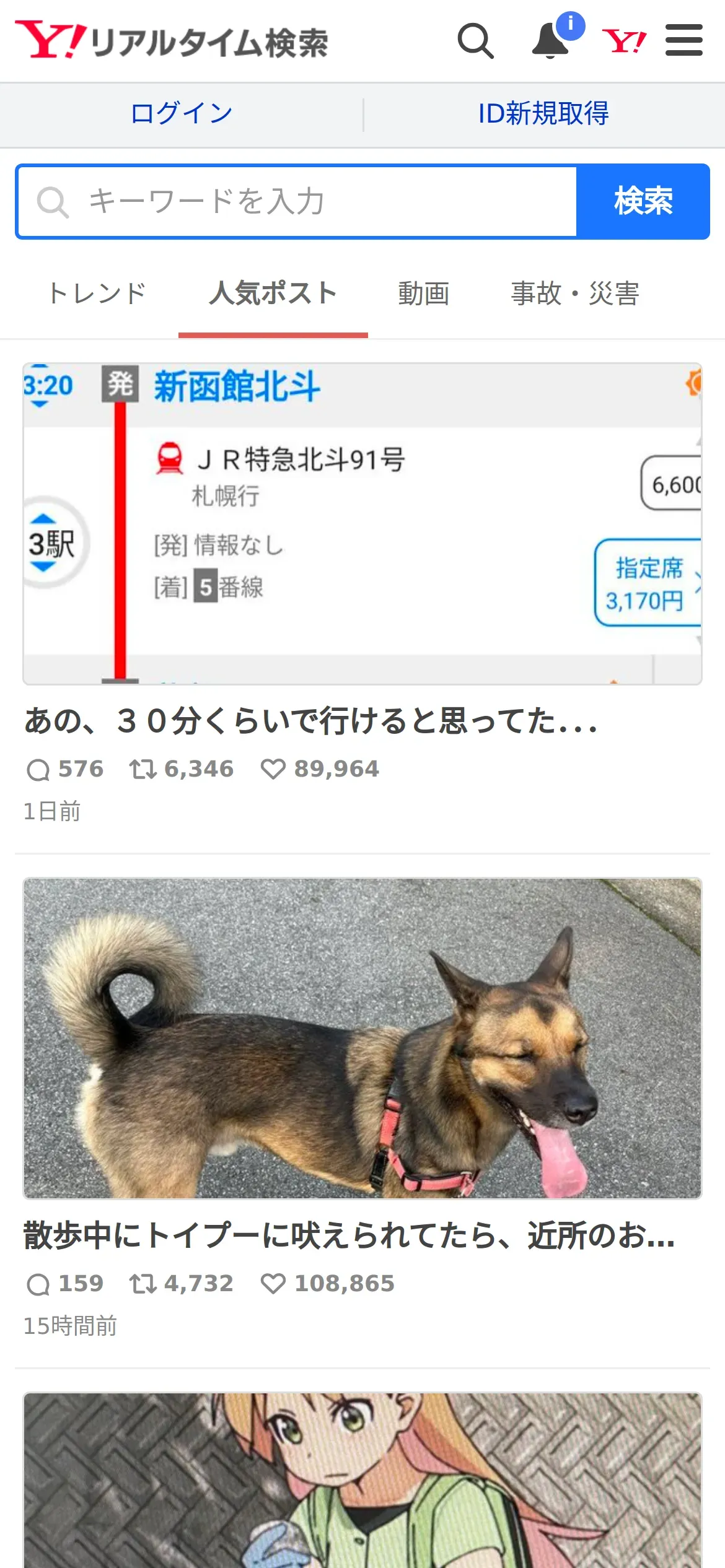The width and height of the screenshot is (725, 1568).
Task: Open ID新規取得 registration link
Action: tap(543, 114)
